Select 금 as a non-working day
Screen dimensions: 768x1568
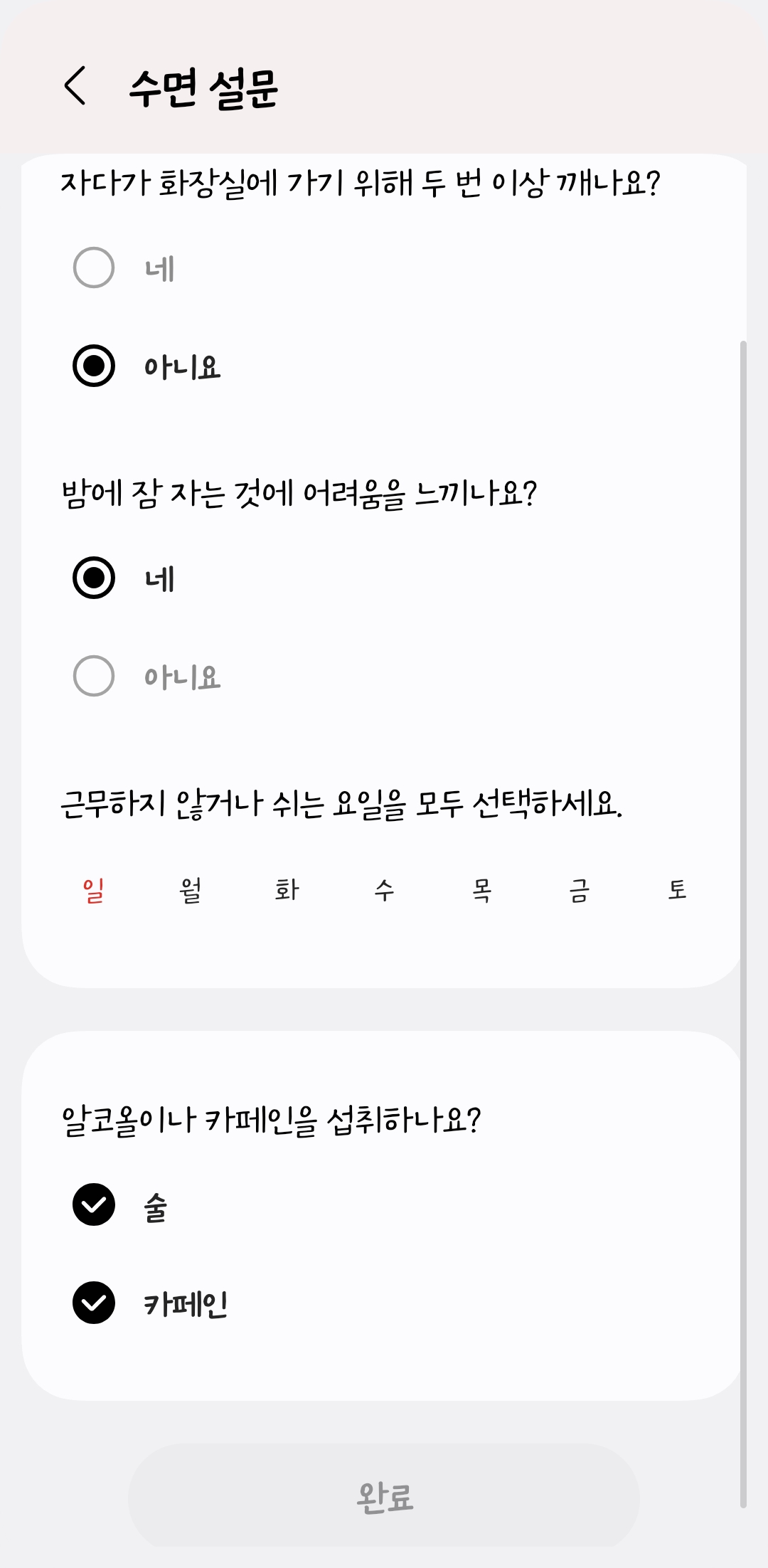[580, 890]
